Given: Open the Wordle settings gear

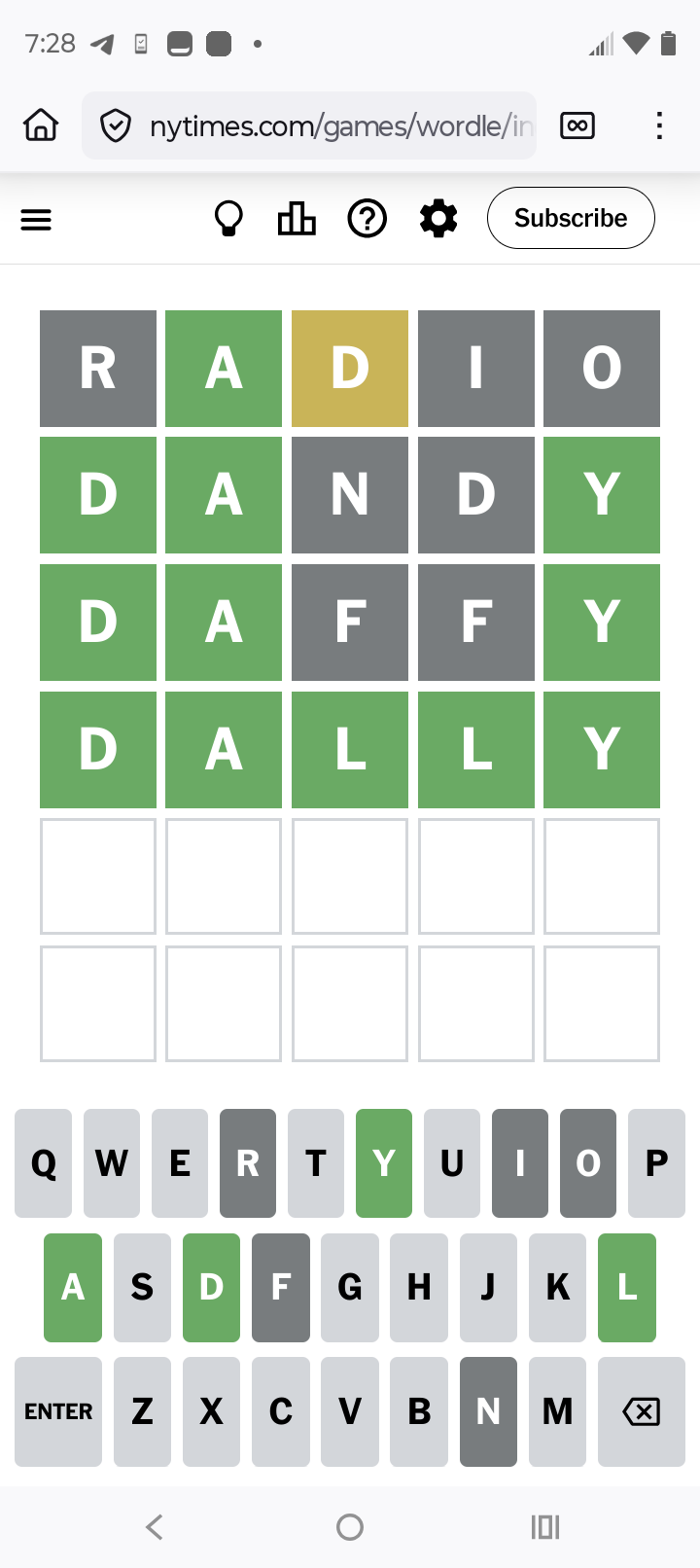Looking at the screenshot, I should 438,219.
